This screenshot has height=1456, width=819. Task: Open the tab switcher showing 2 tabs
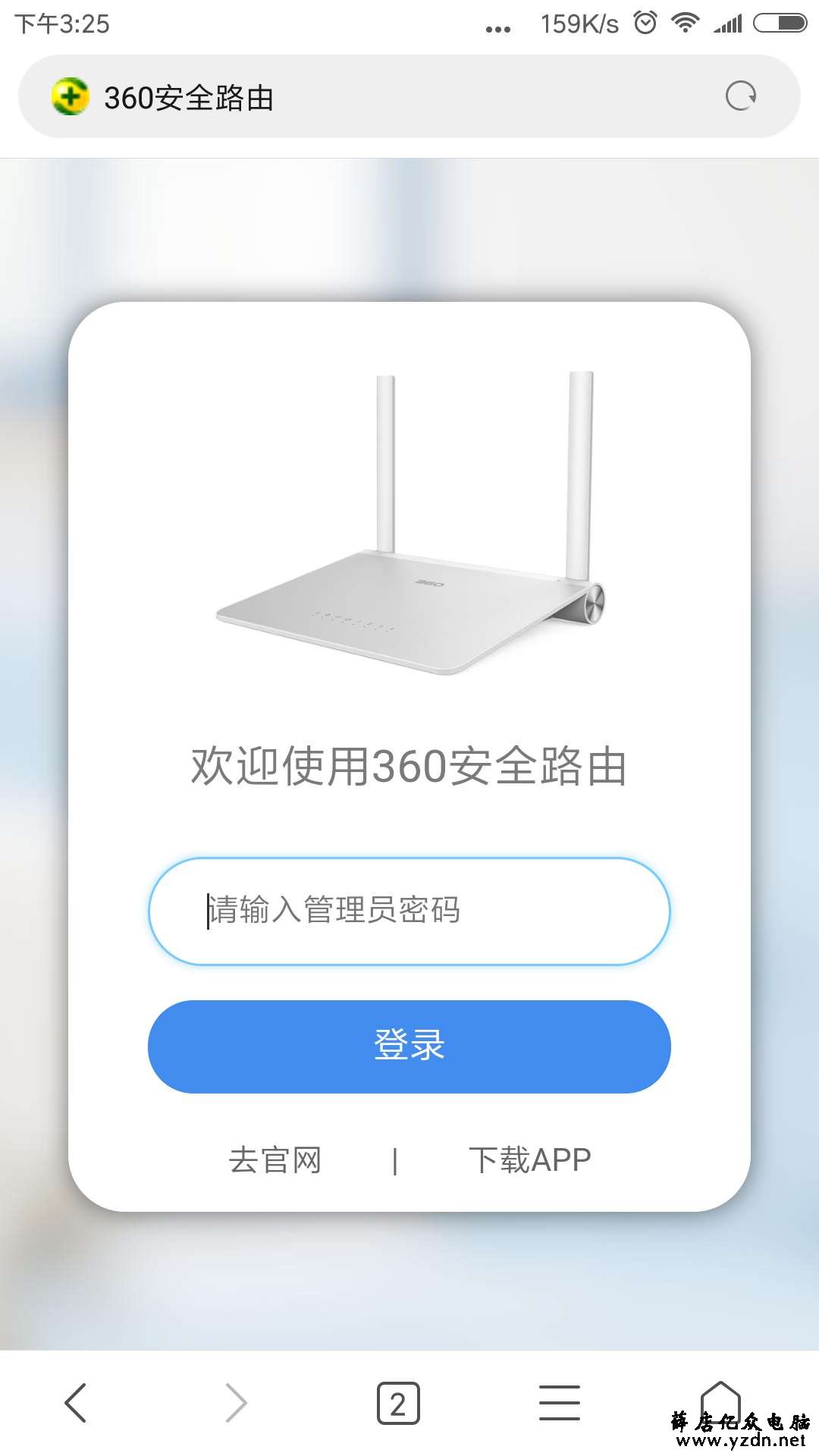click(x=398, y=1403)
